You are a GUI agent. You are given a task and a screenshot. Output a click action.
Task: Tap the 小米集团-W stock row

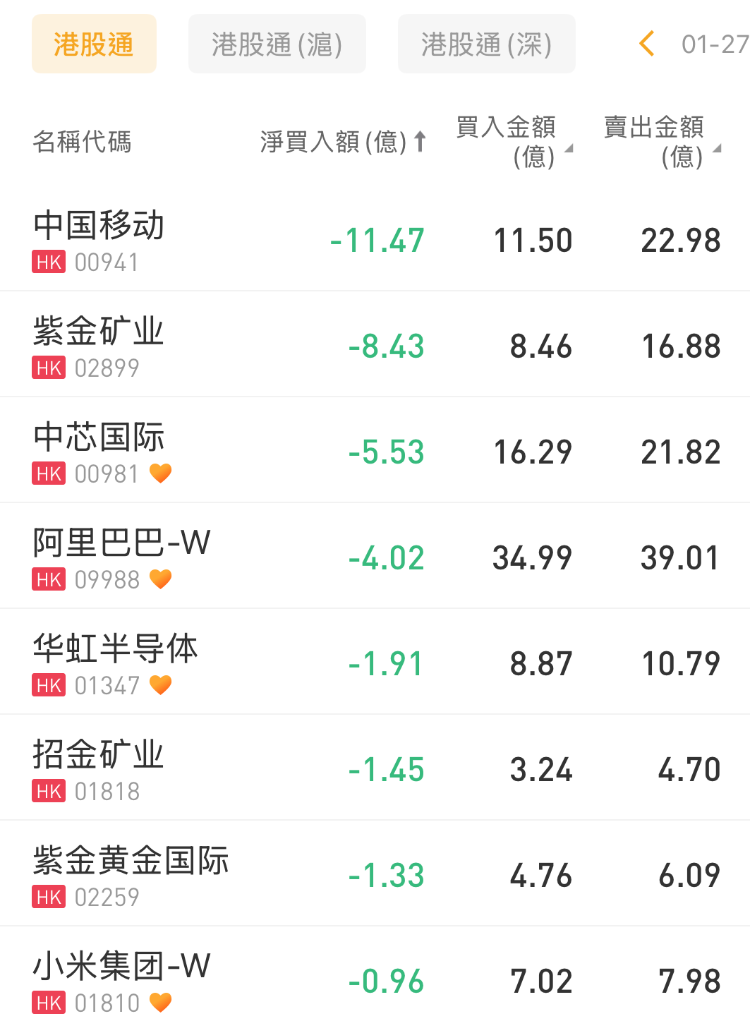coord(122,981)
